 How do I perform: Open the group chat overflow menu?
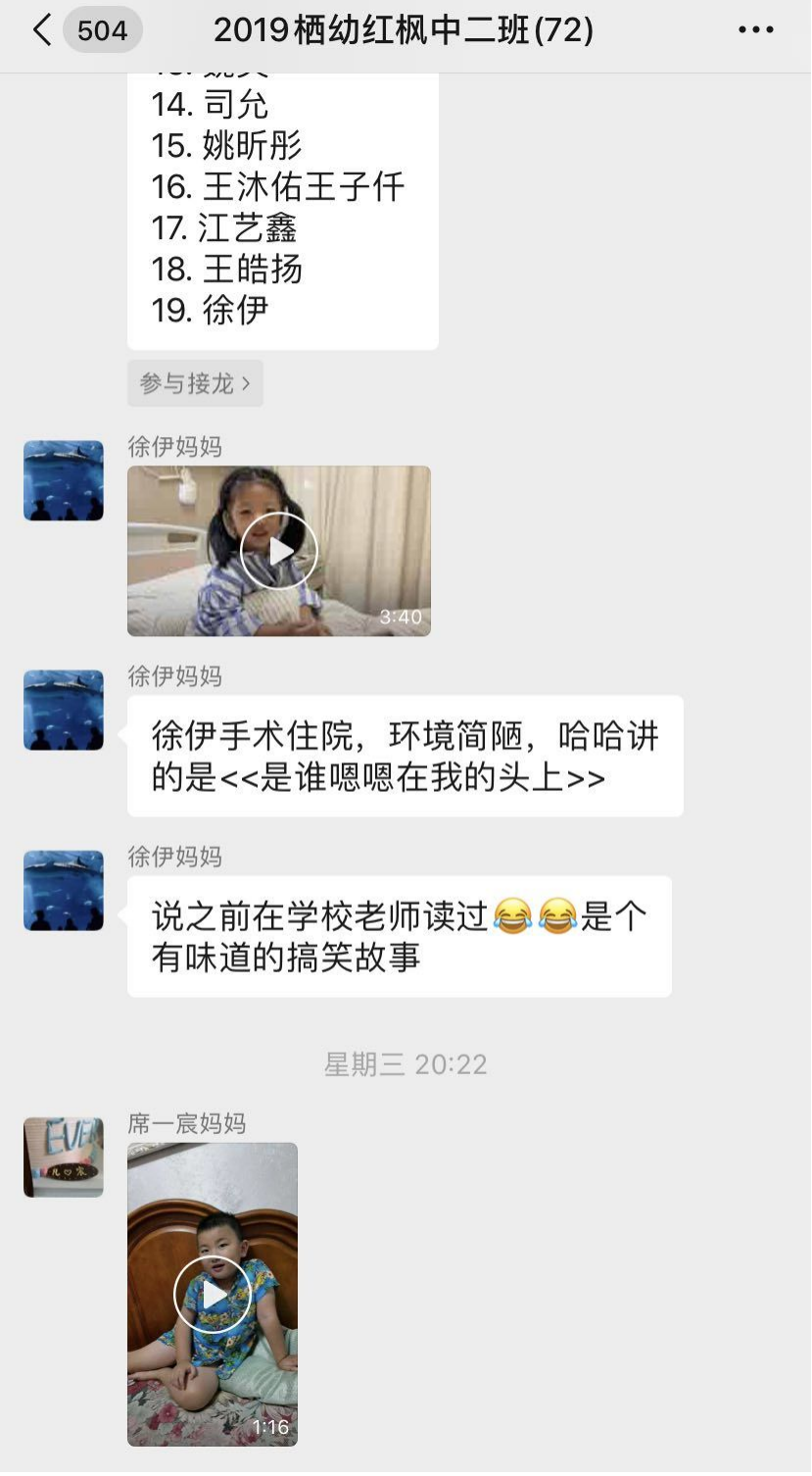pyautogui.click(x=755, y=31)
